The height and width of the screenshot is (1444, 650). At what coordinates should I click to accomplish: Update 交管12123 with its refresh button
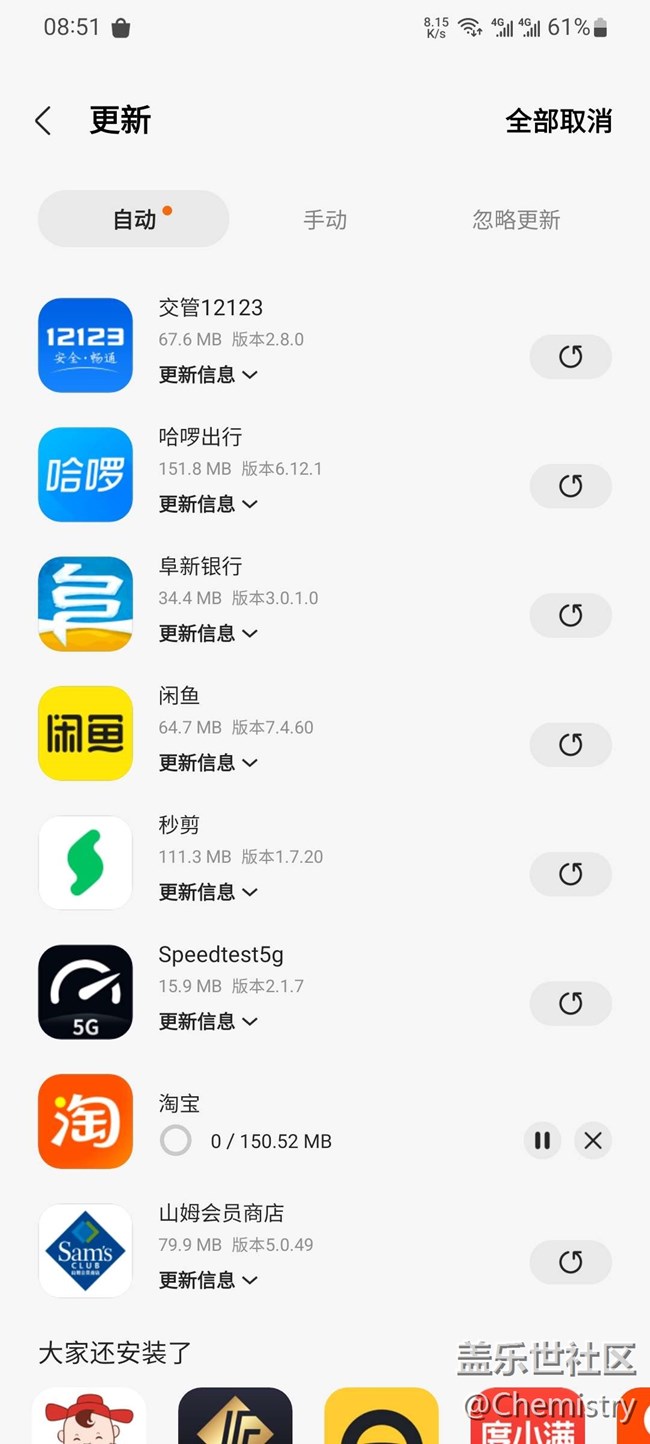click(570, 357)
